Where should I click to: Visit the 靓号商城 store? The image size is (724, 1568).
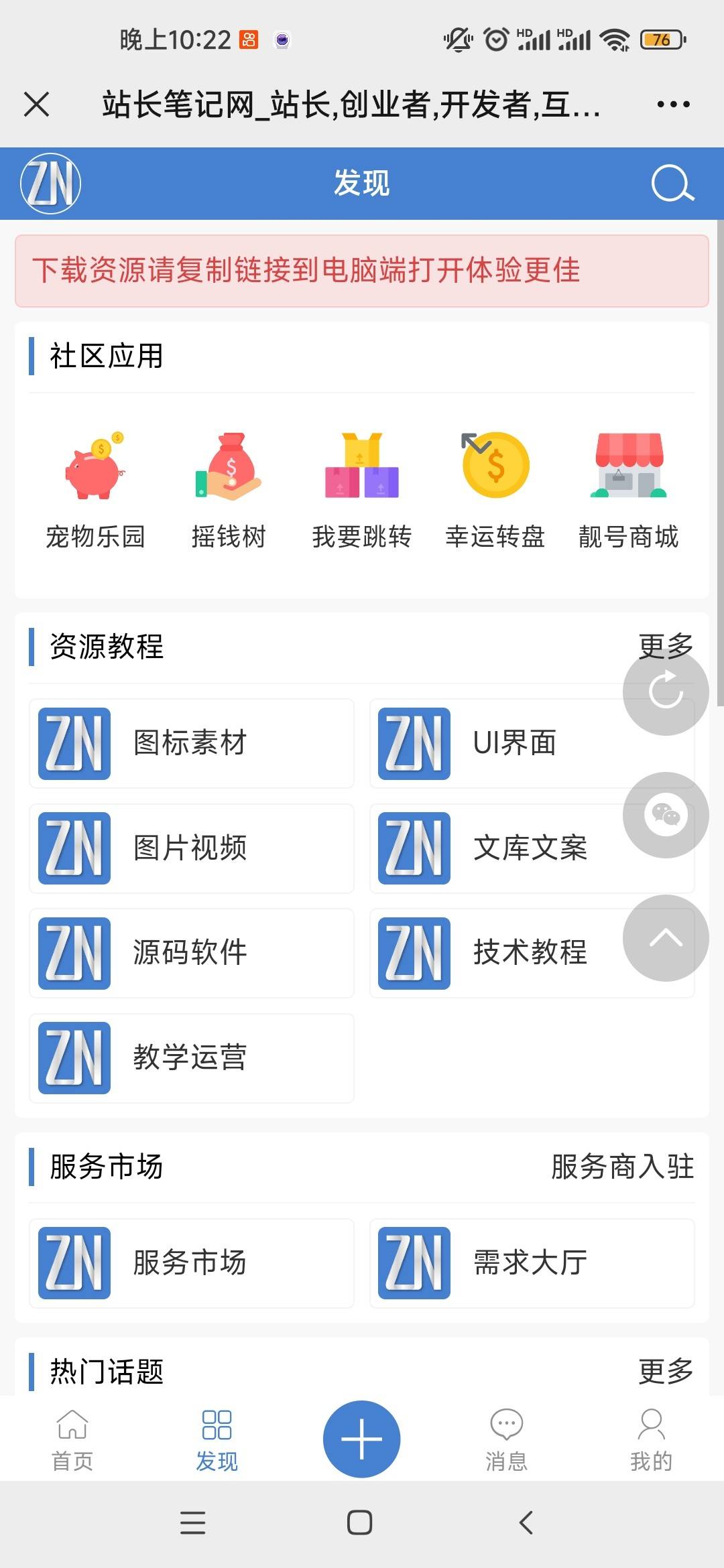coord(629,491)
